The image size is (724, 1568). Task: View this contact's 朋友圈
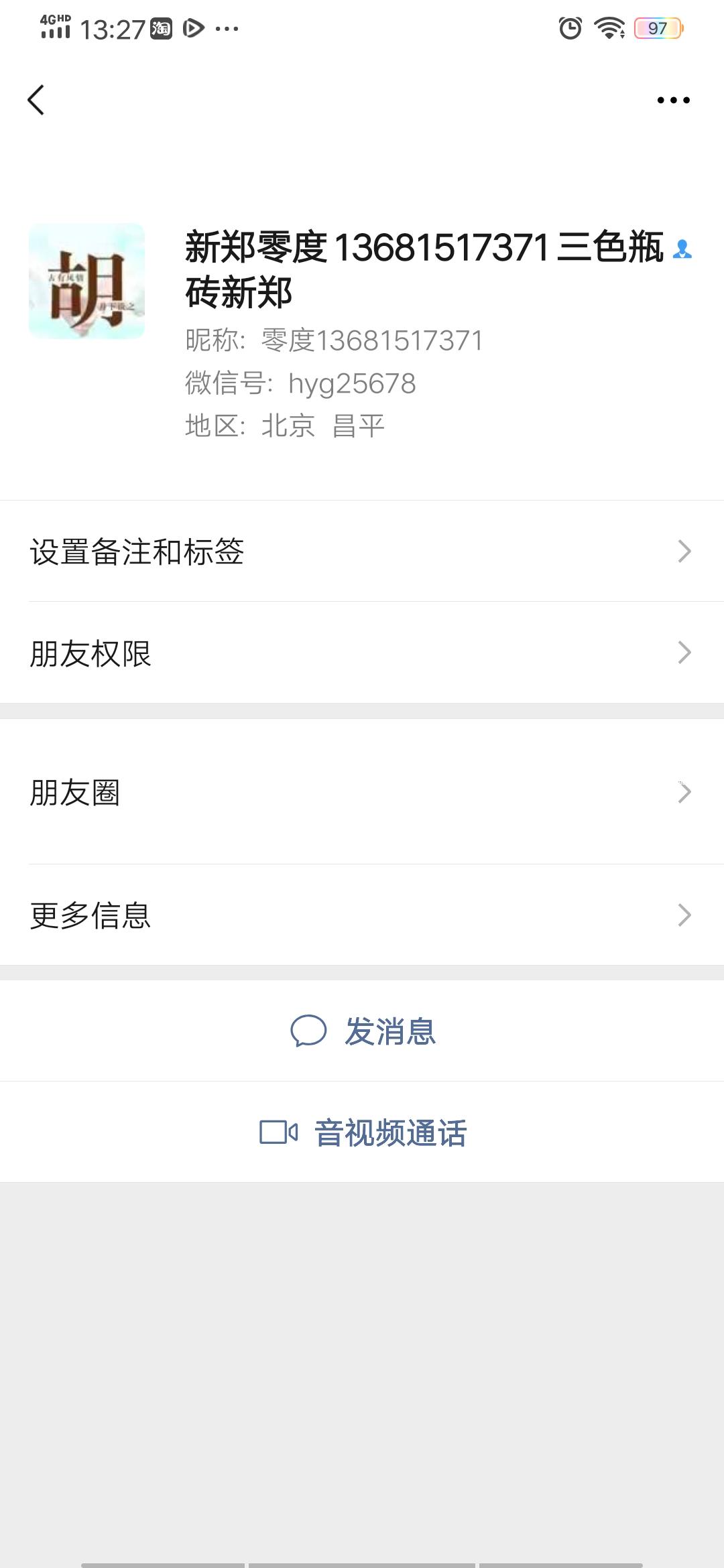point(362,792)
